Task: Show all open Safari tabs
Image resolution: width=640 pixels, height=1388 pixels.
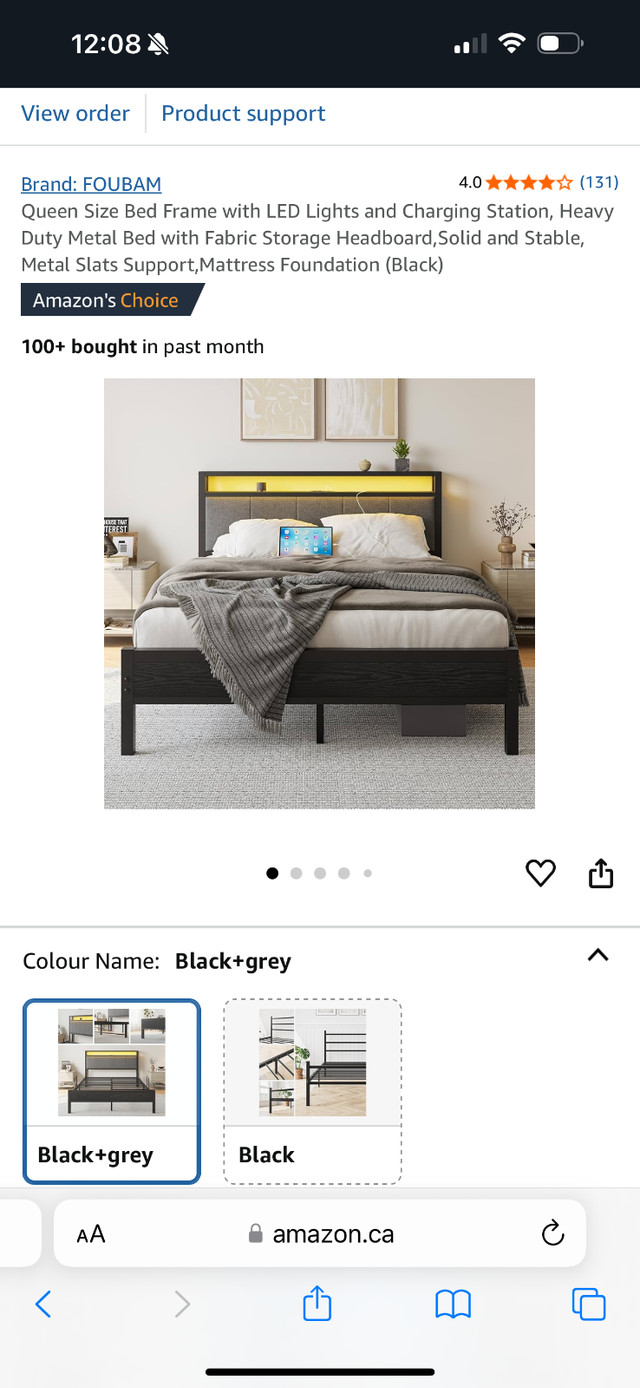Action: pos(588,1303)
